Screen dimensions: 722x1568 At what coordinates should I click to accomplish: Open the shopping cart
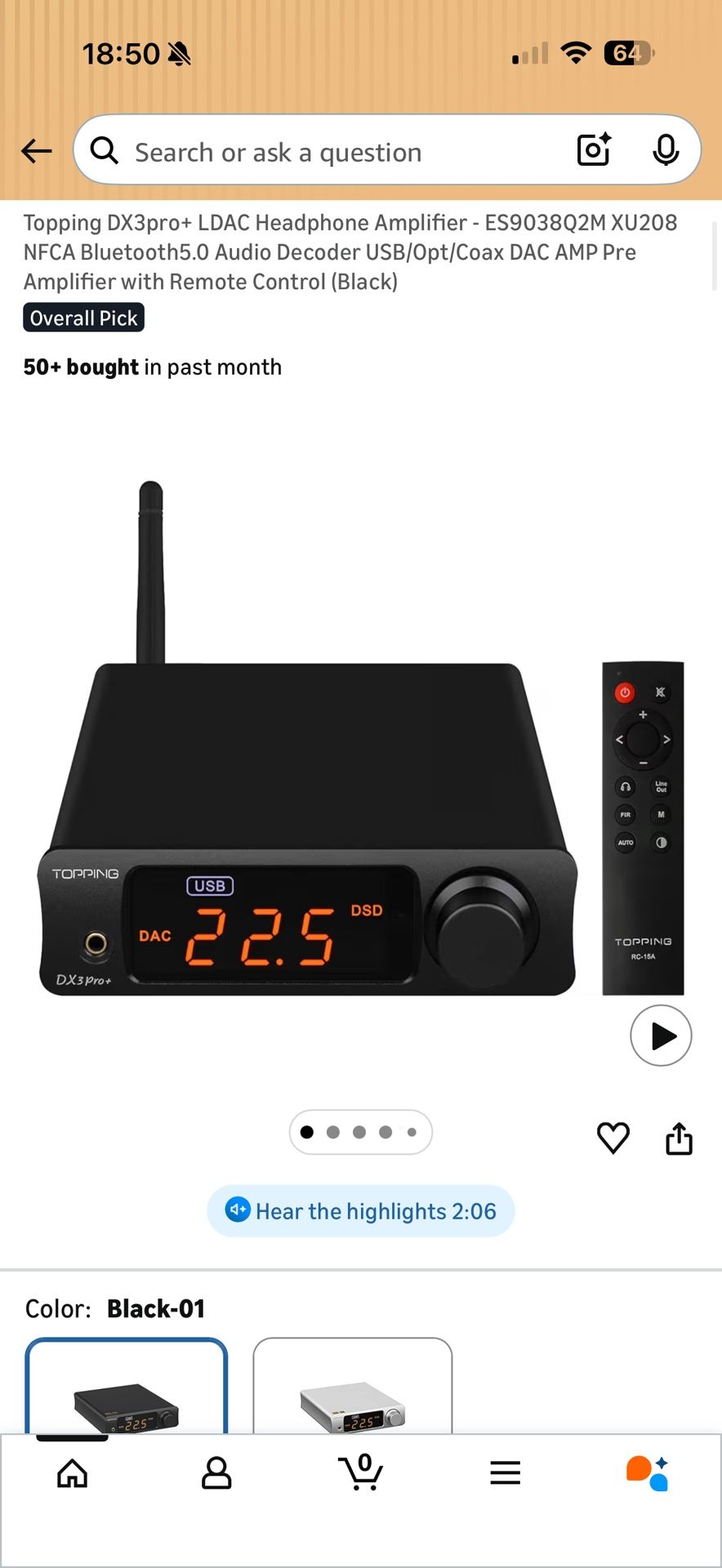coord(361,1473)
